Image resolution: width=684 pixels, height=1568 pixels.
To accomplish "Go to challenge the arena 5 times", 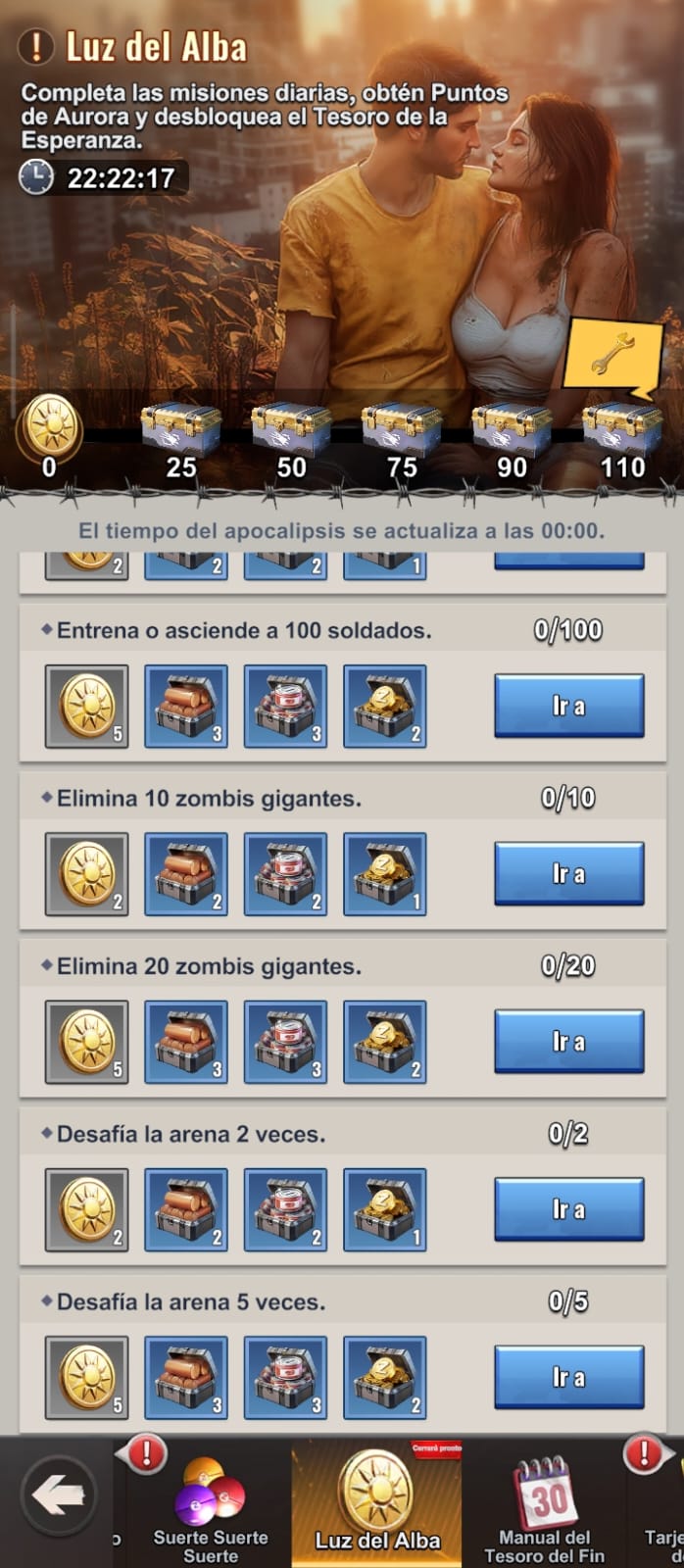I will pyautogui.click(x=568, y=1377).
